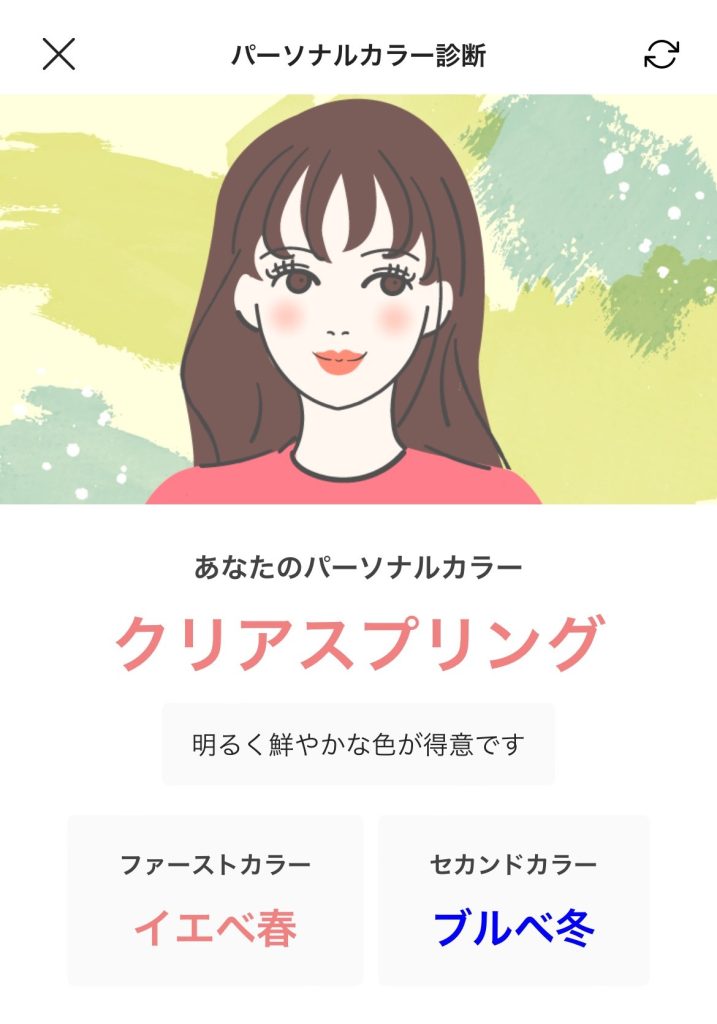Viewport: 717px width, 1024px height.
Task: Redo the diagnosis with the refresh icon
Action: [x=661, y=54]
